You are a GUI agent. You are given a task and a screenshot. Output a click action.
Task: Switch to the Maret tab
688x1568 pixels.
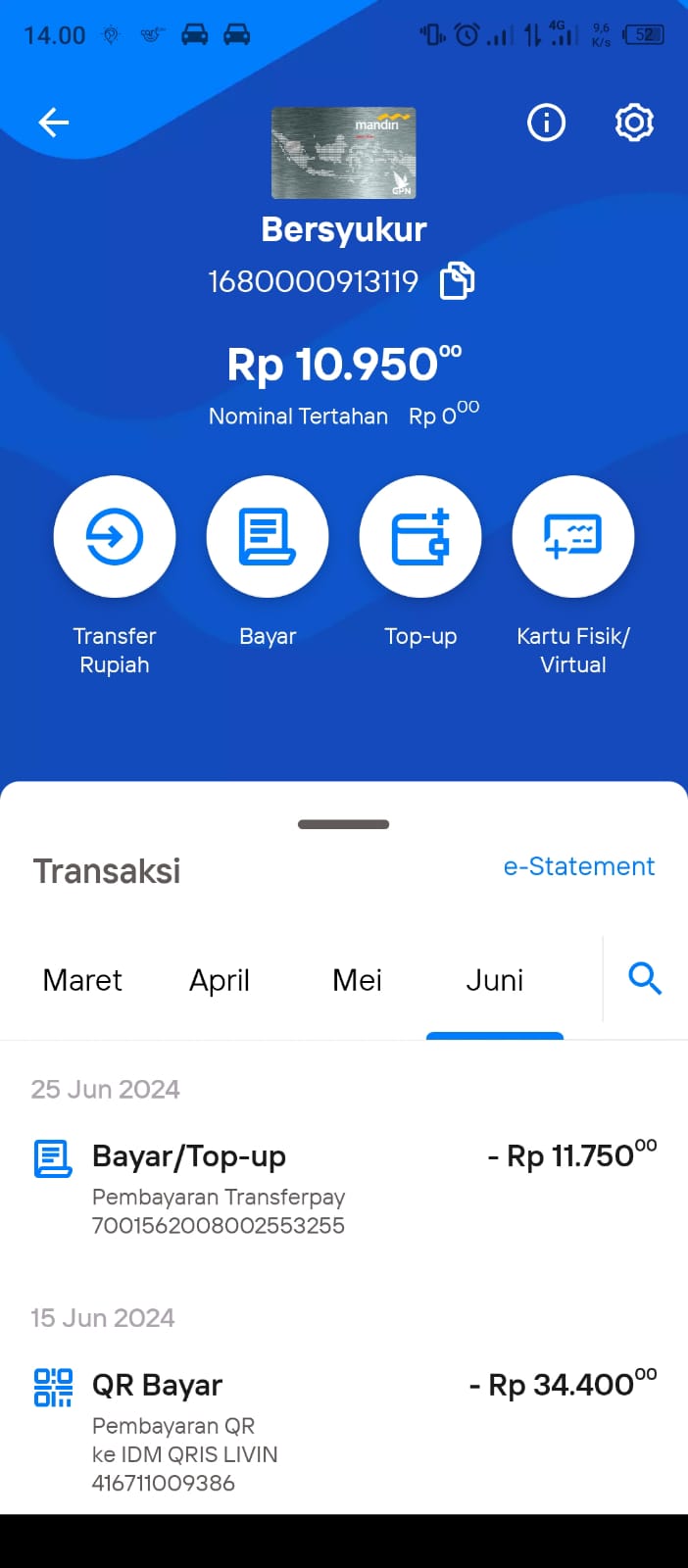(x=82, y=980)
